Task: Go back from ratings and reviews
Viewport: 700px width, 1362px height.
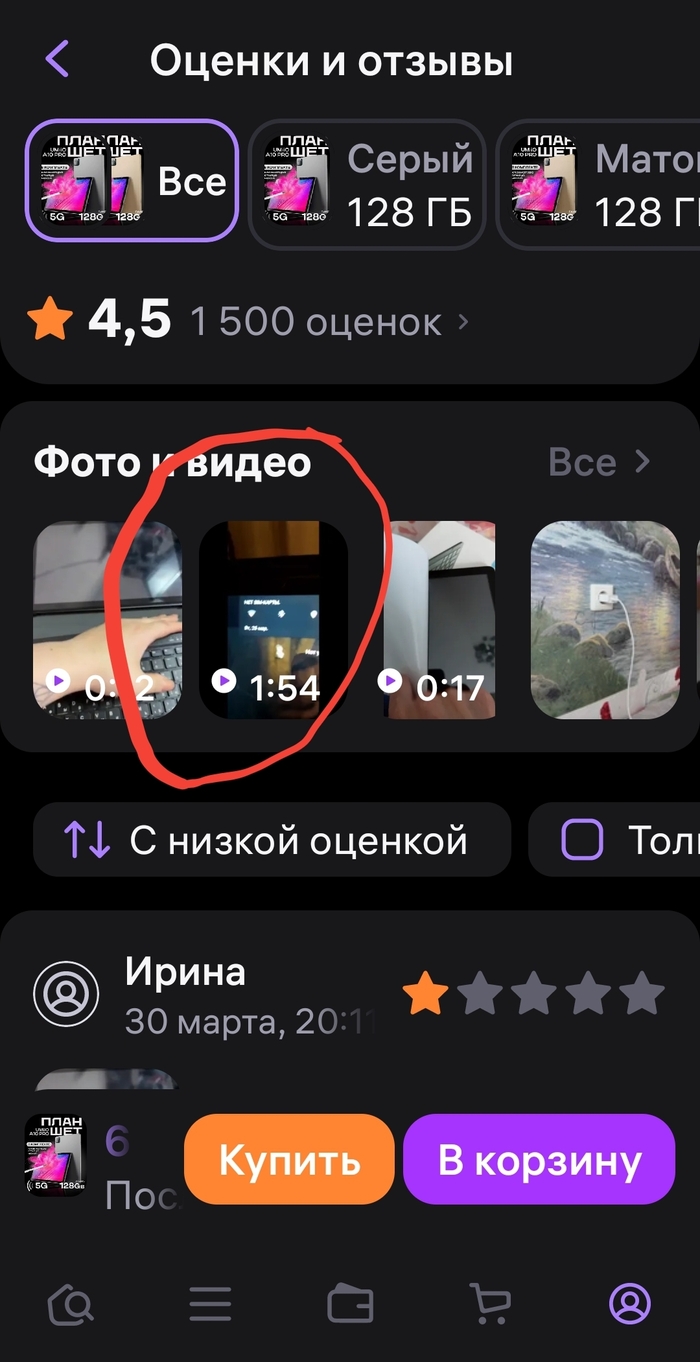Action: (x=57, y=60)
